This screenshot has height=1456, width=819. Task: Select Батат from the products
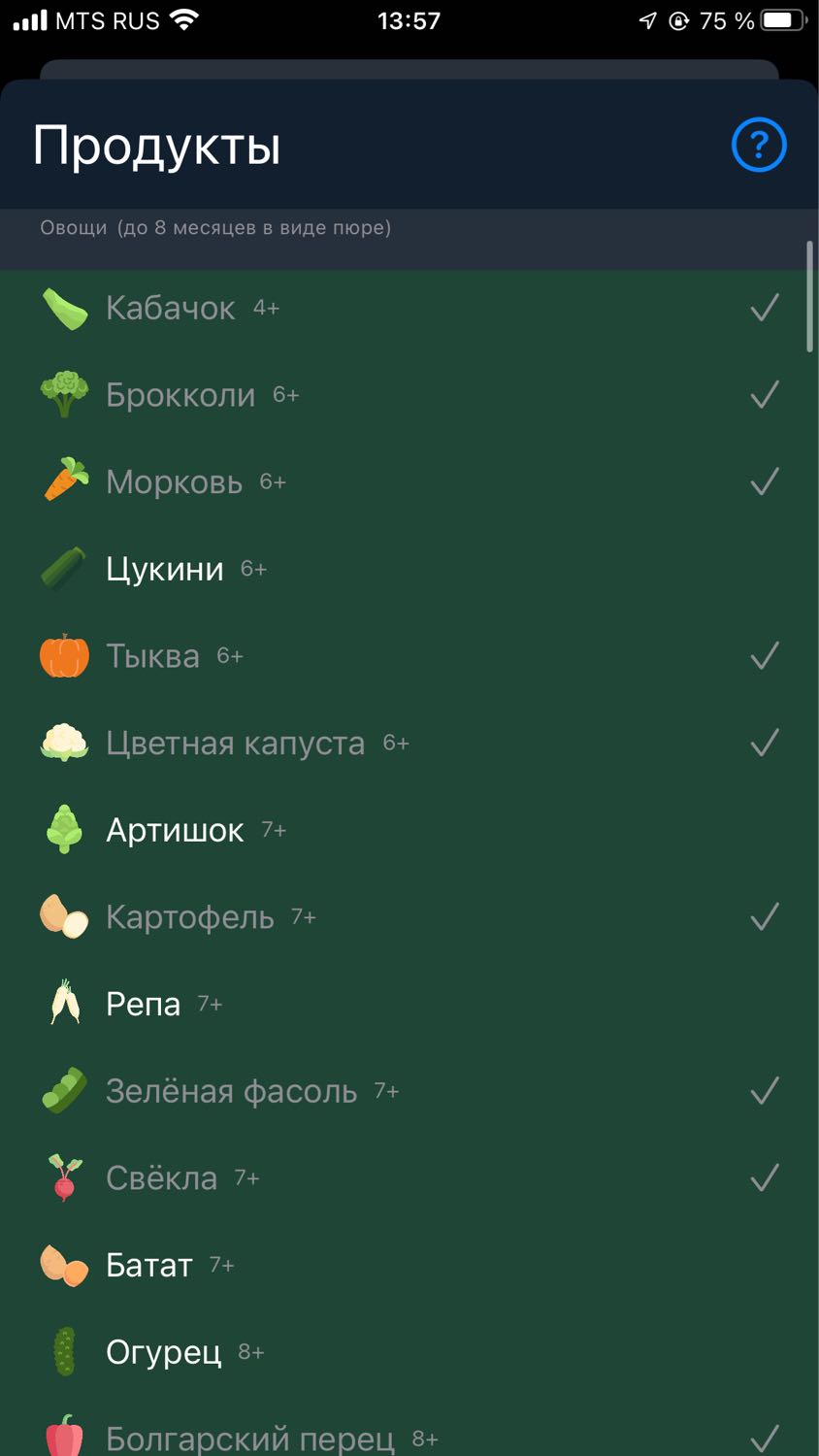click(x=409, y=1266)
